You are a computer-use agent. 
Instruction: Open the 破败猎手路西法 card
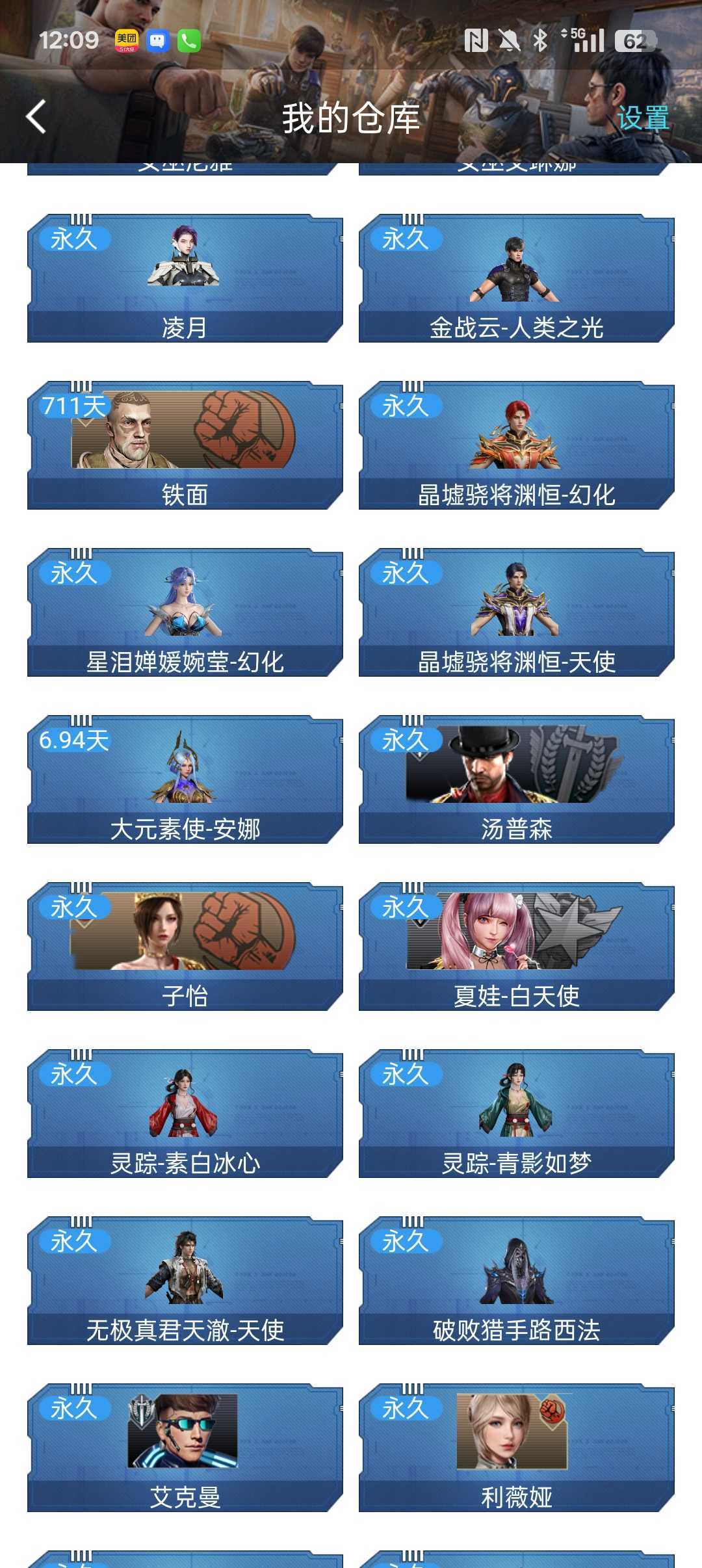517,1281
